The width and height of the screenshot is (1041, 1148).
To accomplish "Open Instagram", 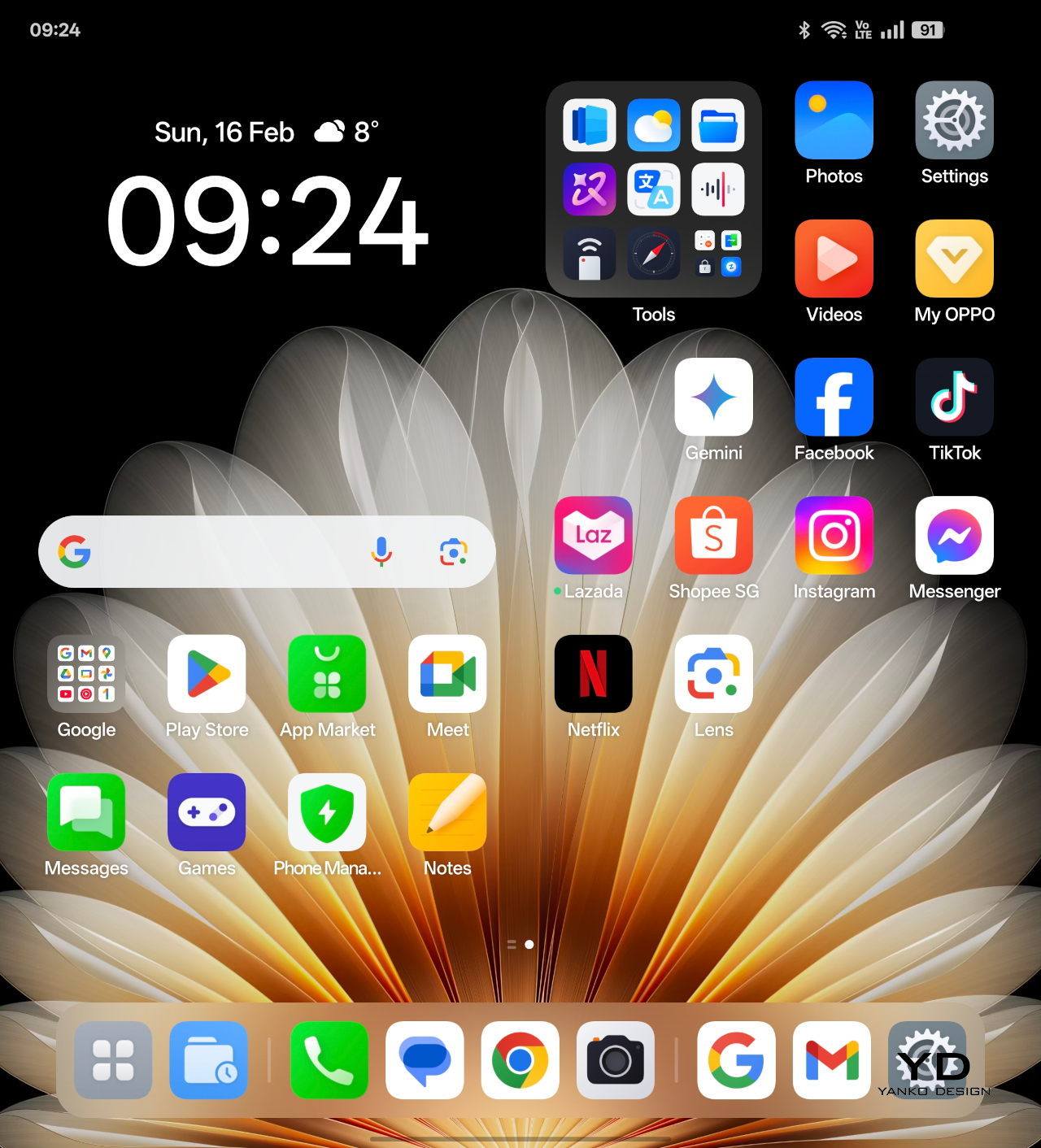I will click(834, 536).
